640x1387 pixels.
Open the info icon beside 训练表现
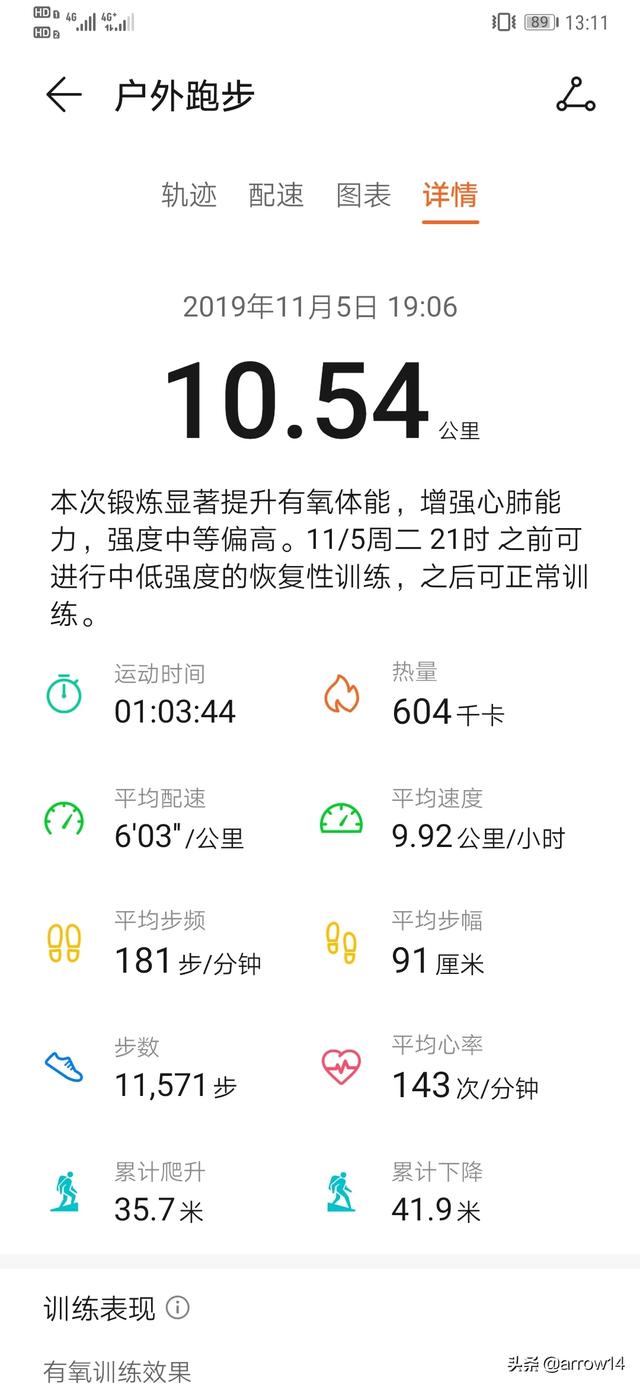tap(177, 1307)
